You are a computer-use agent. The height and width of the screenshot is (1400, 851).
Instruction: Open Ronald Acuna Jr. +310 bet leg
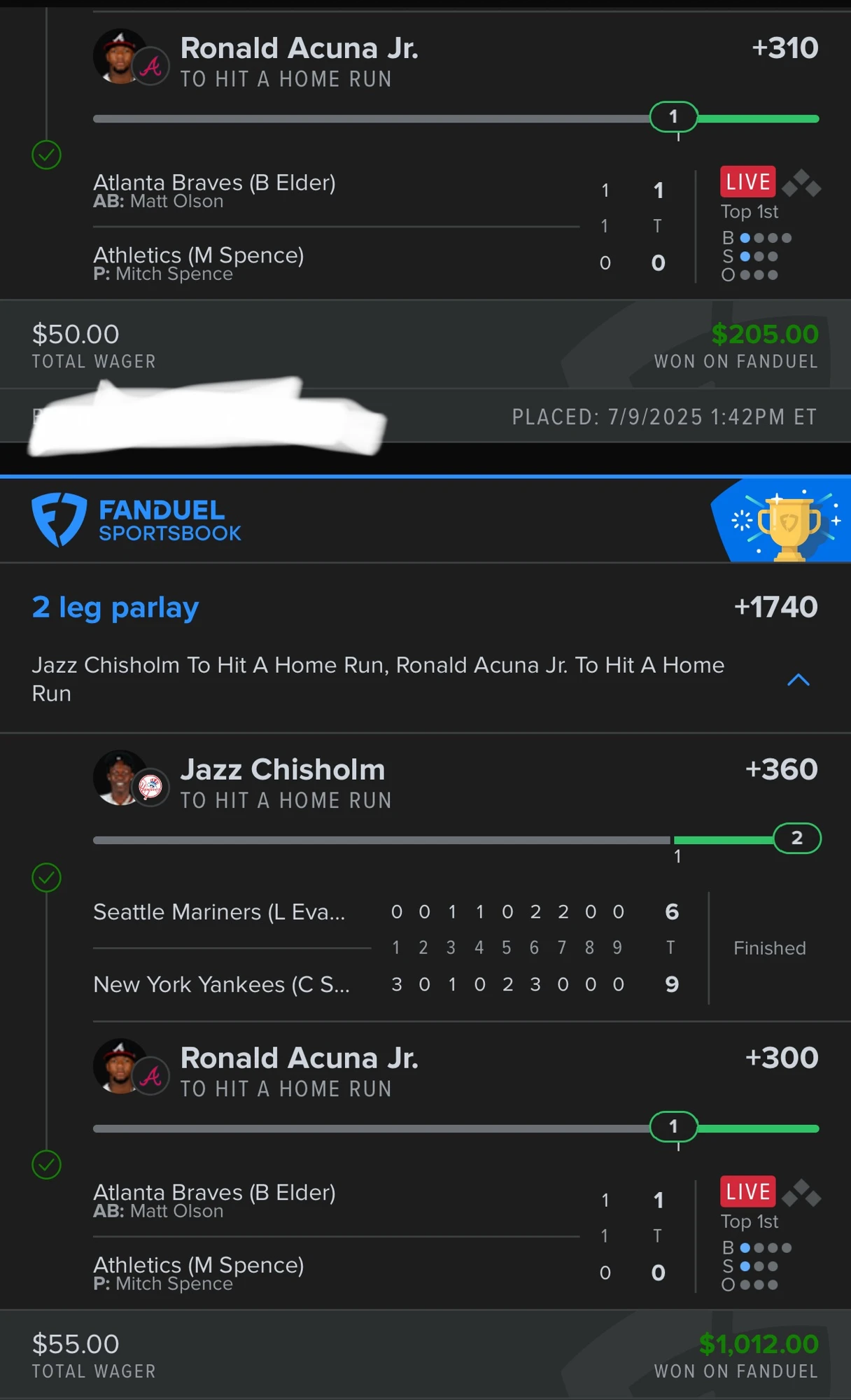point(455,62)
